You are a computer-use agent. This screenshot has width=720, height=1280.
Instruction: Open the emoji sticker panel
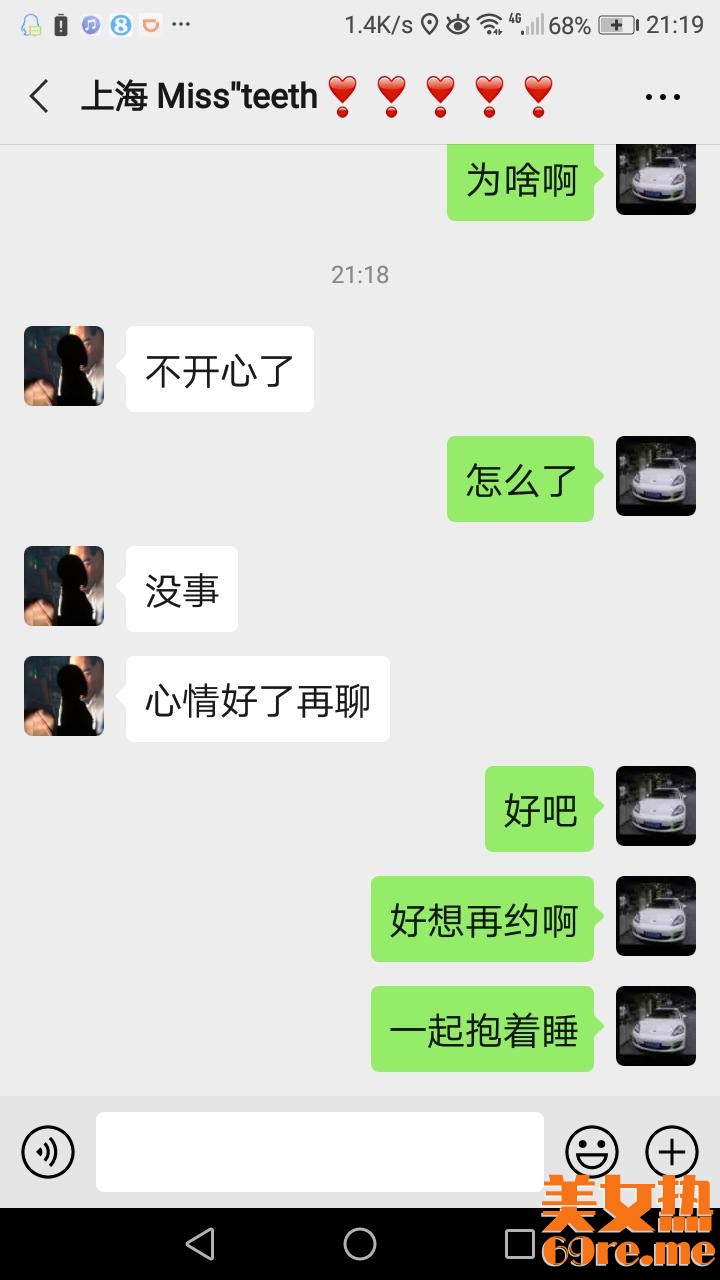click(x=592, y=1152)
